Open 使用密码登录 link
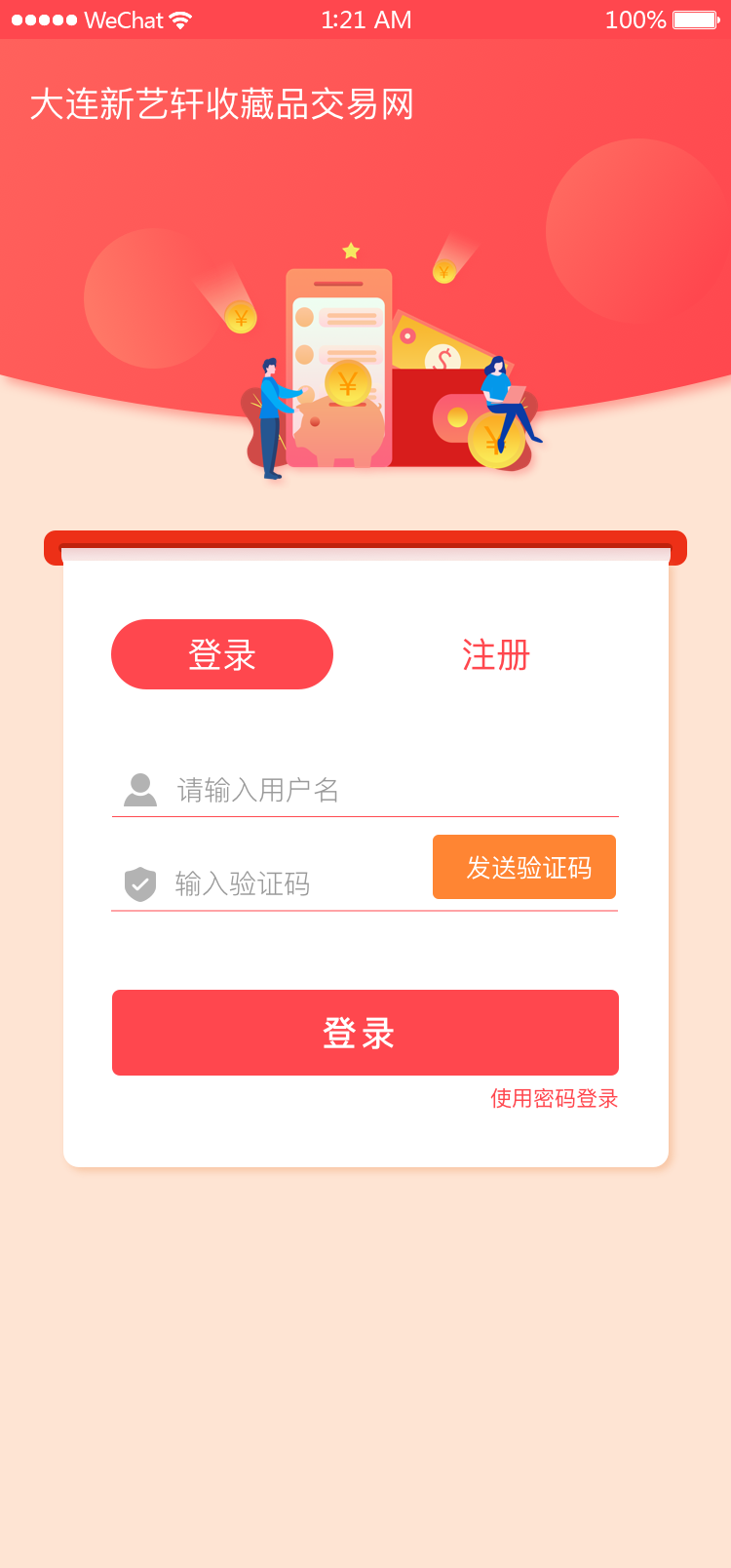731x1568 pixels. [554, 1099]
